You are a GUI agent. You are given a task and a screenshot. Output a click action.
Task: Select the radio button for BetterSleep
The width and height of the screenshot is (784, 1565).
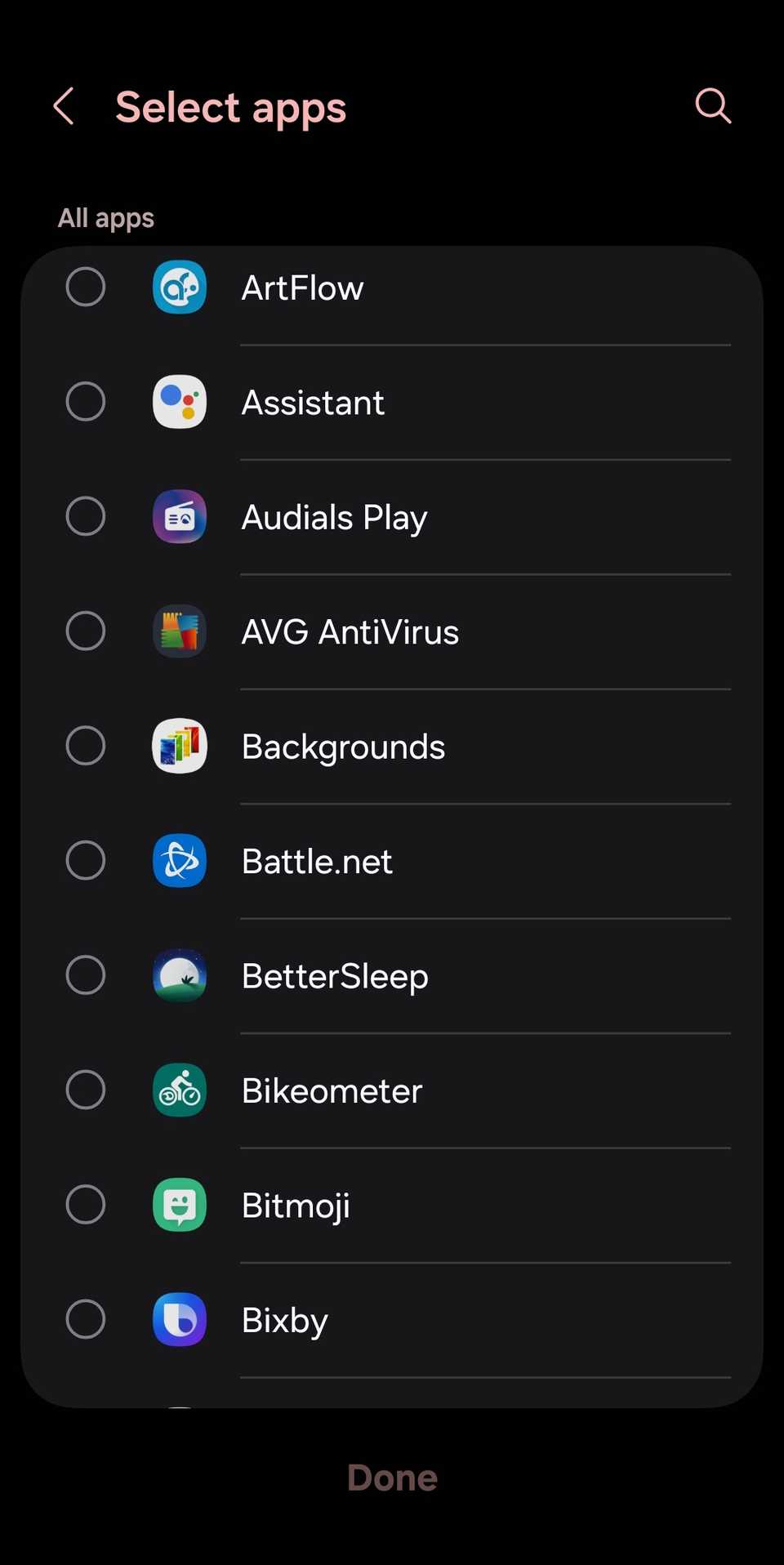click(85, 975)
